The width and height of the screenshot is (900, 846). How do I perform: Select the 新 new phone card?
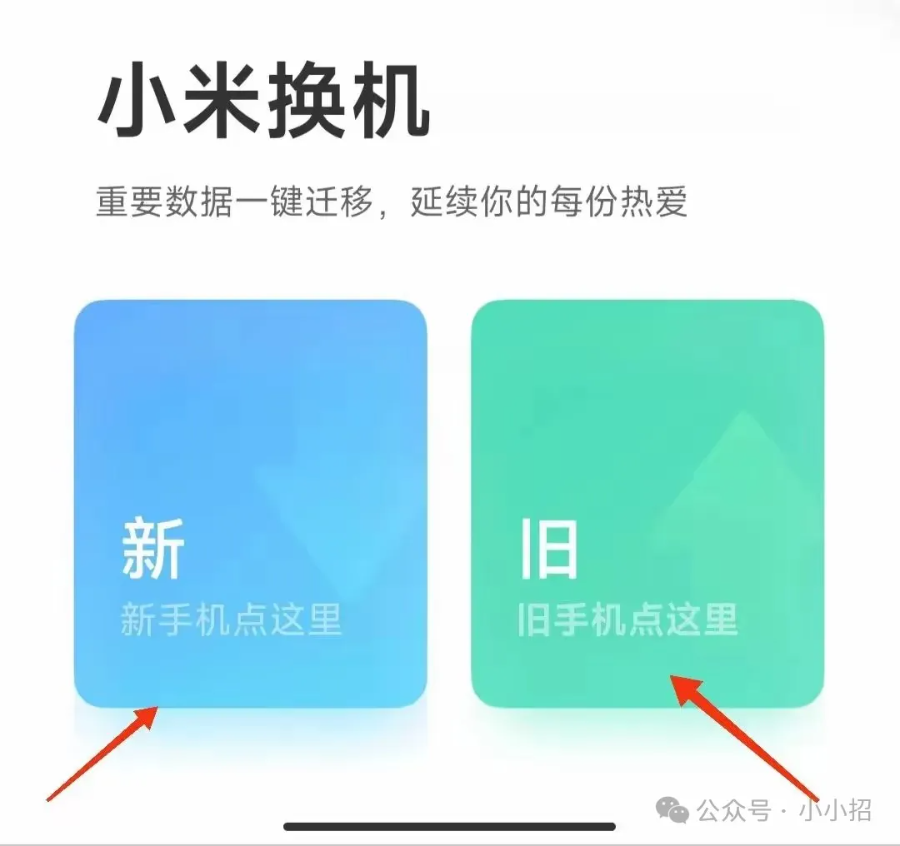[250, 503]
